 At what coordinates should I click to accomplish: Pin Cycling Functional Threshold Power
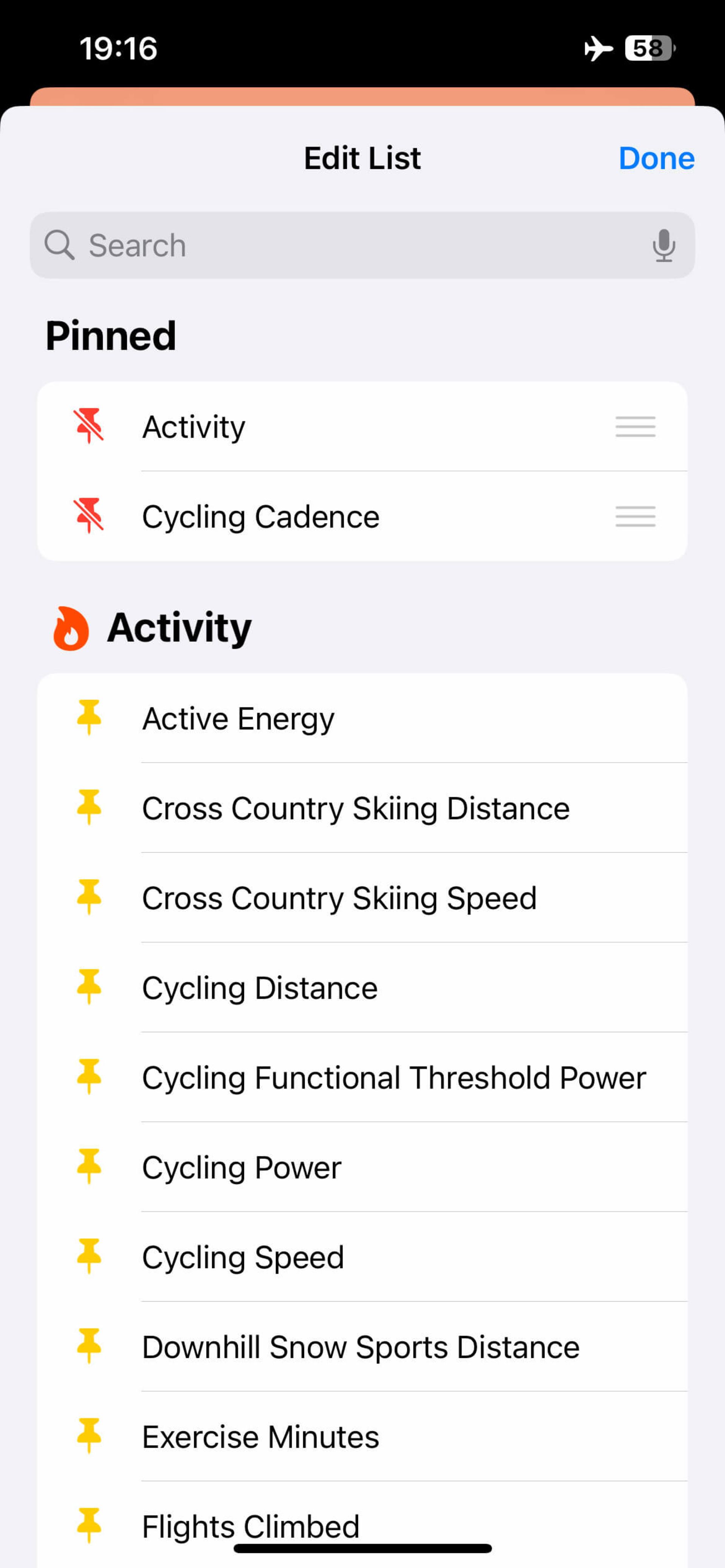pyautogui.click(x=89, y=1077)
